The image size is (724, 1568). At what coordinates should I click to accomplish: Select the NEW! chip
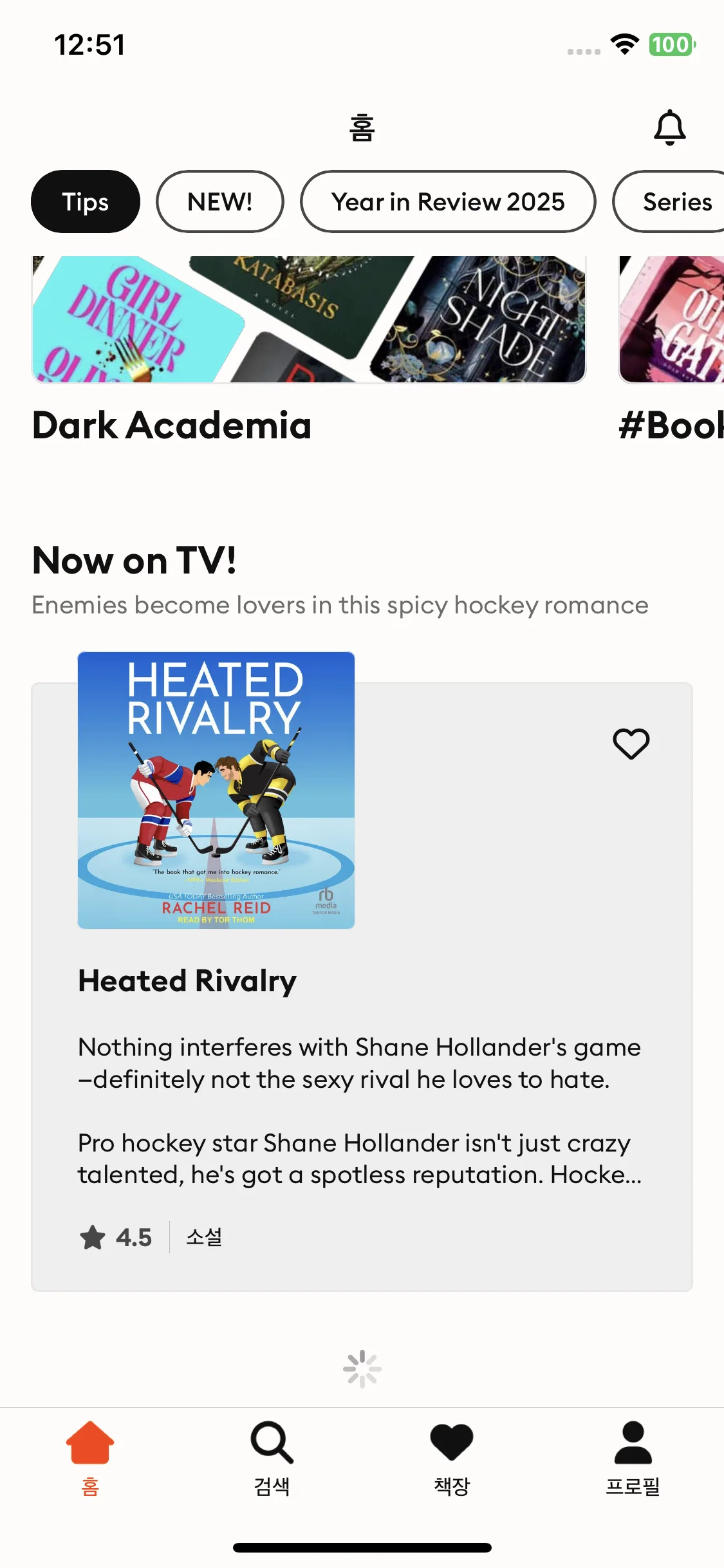click(219, 201)
